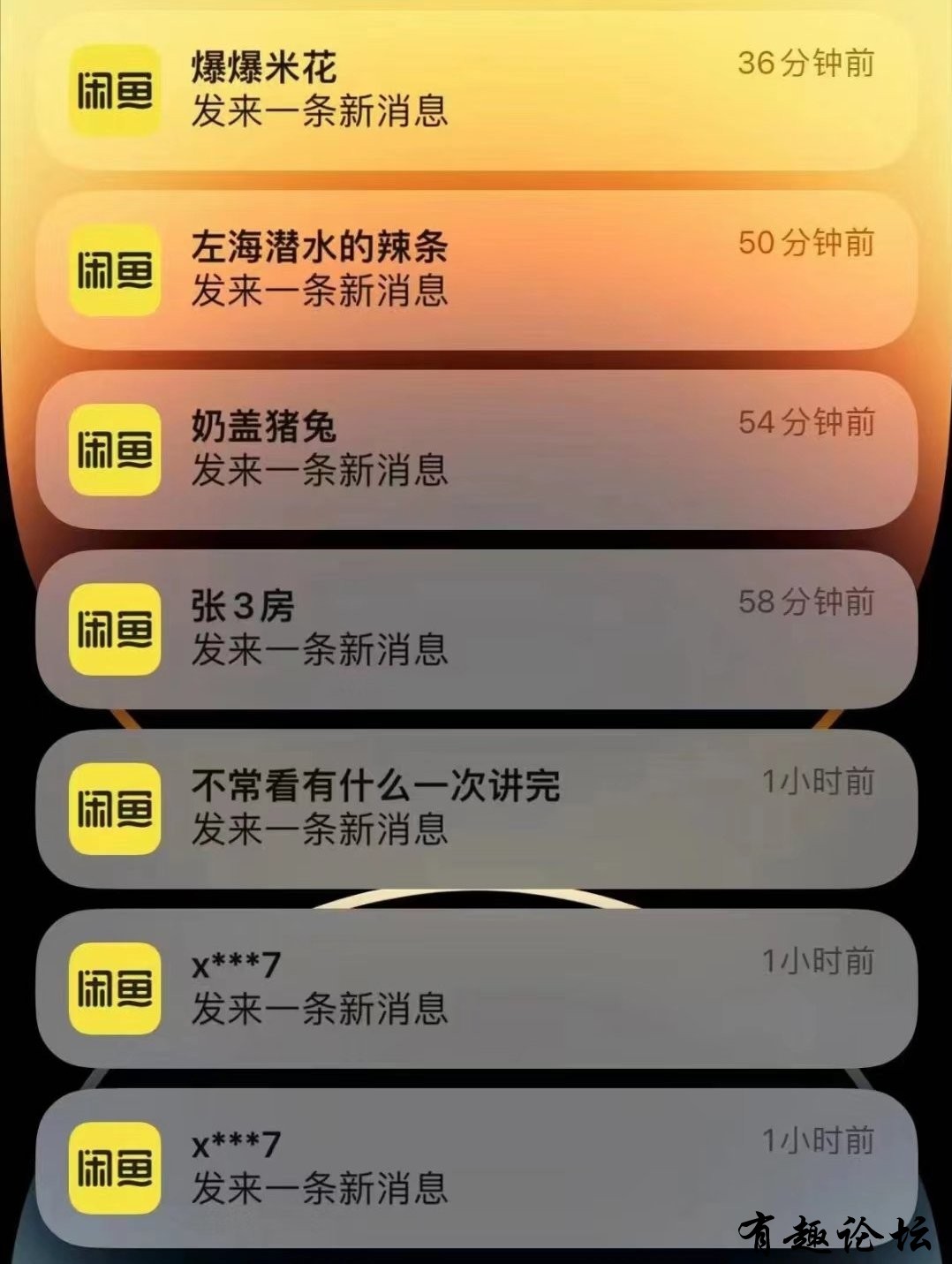View the notification from 不常看有什么一次讲完
Screen dimensions: 952x1264
tap(477, 807)
